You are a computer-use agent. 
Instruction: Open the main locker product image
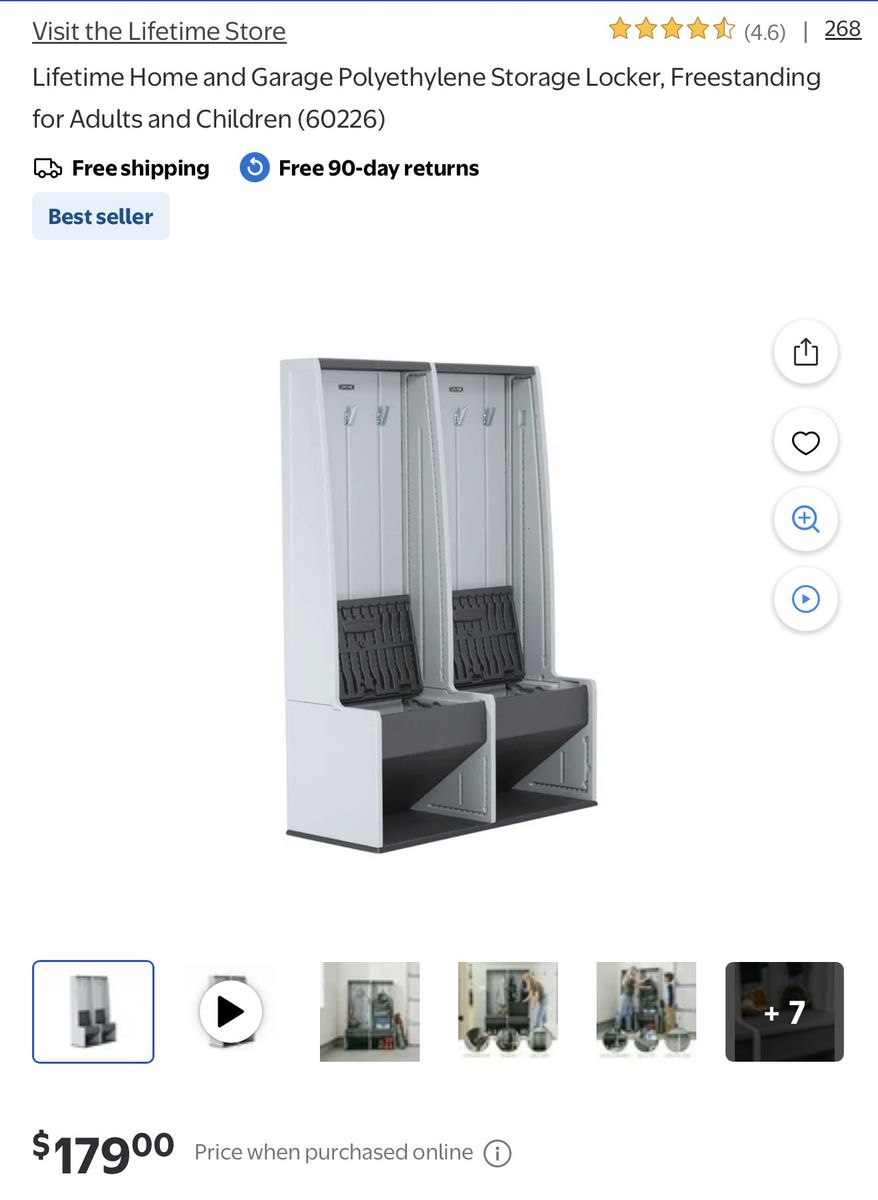[439, 604]
